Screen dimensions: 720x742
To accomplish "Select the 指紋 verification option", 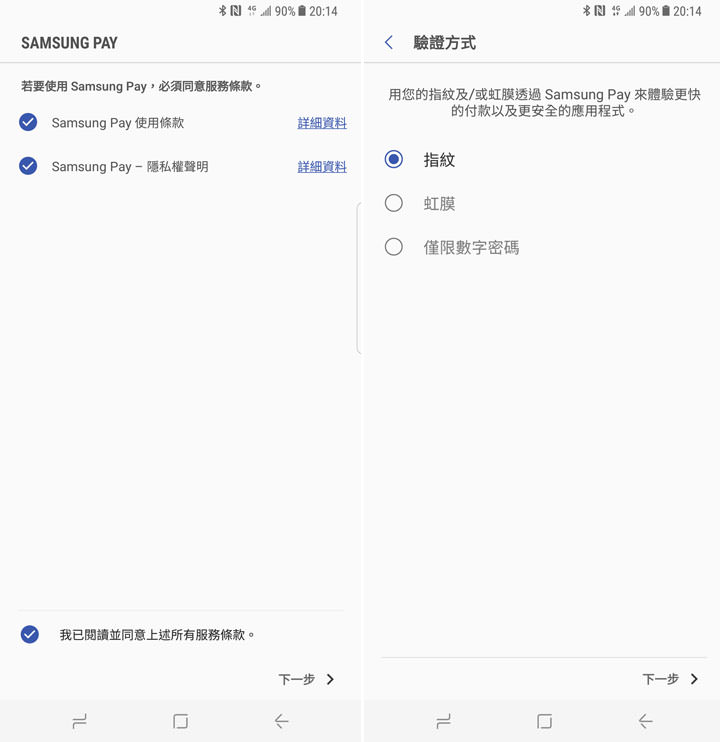I will click(393, 159).
